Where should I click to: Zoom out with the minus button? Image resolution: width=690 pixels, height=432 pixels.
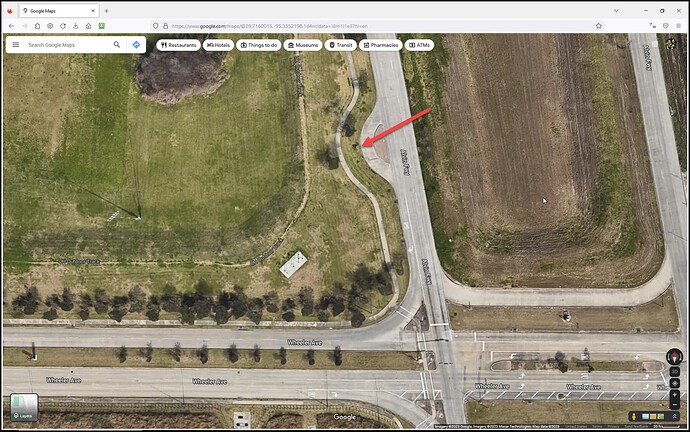point(675,404)
